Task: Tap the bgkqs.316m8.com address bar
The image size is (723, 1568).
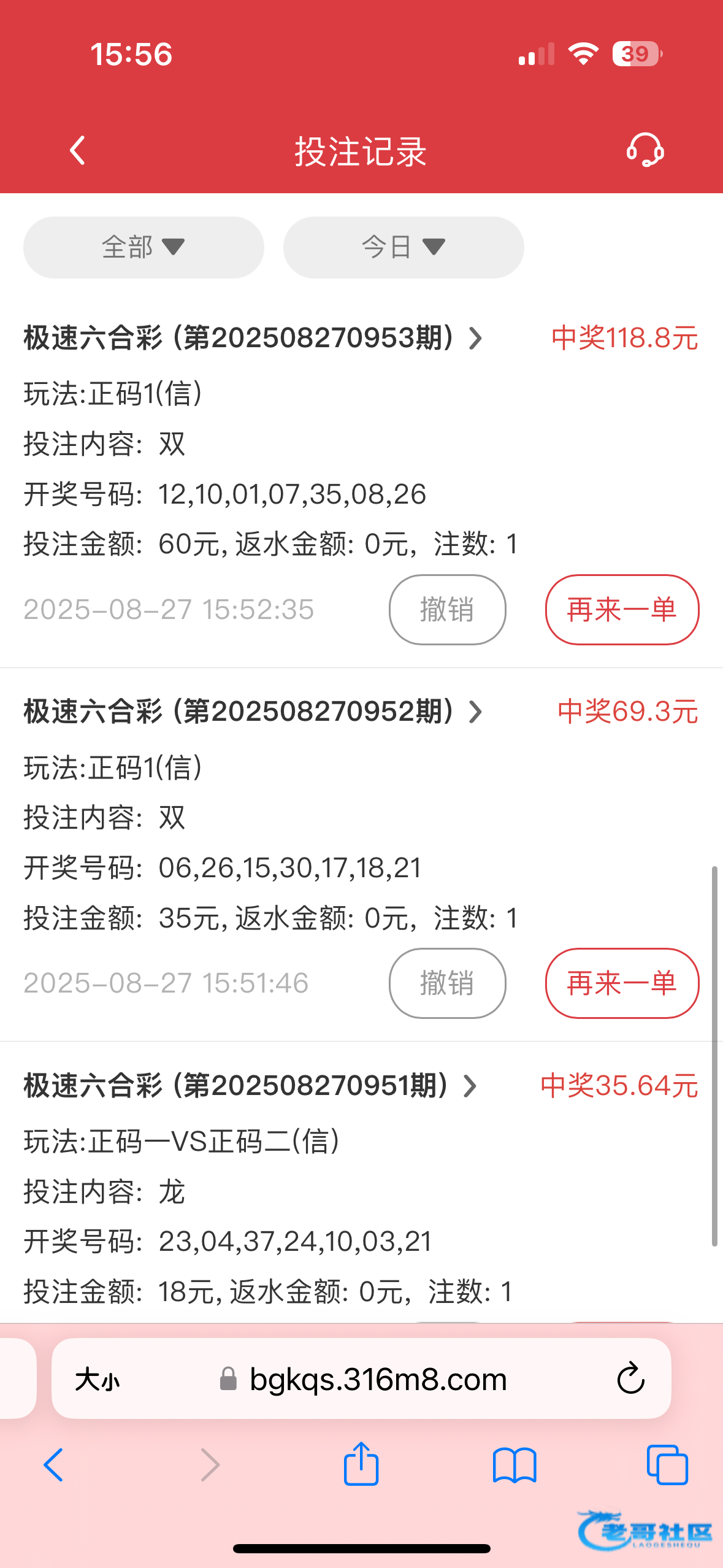Action: point(377,1380)
